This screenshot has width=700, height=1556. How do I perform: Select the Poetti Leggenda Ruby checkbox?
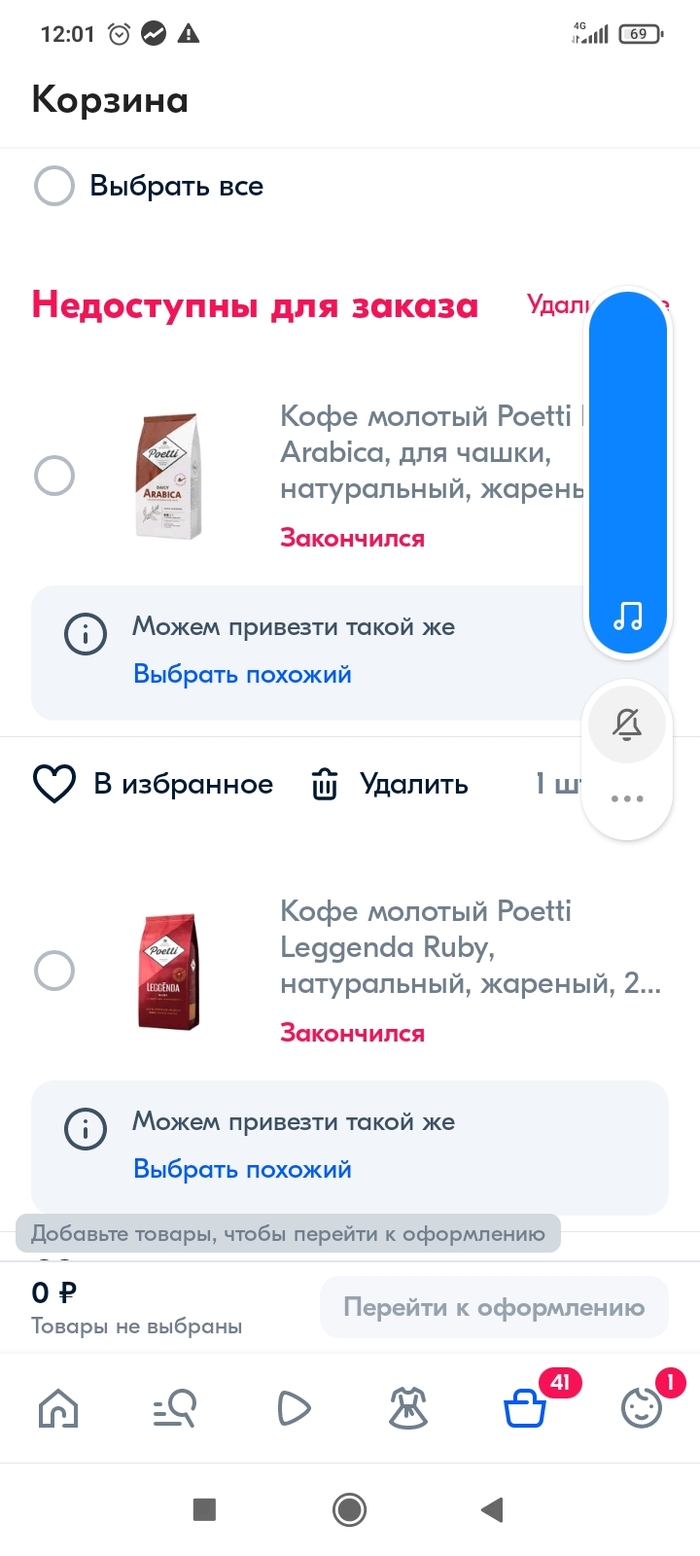pyautogui.click(x=54, y=969)
